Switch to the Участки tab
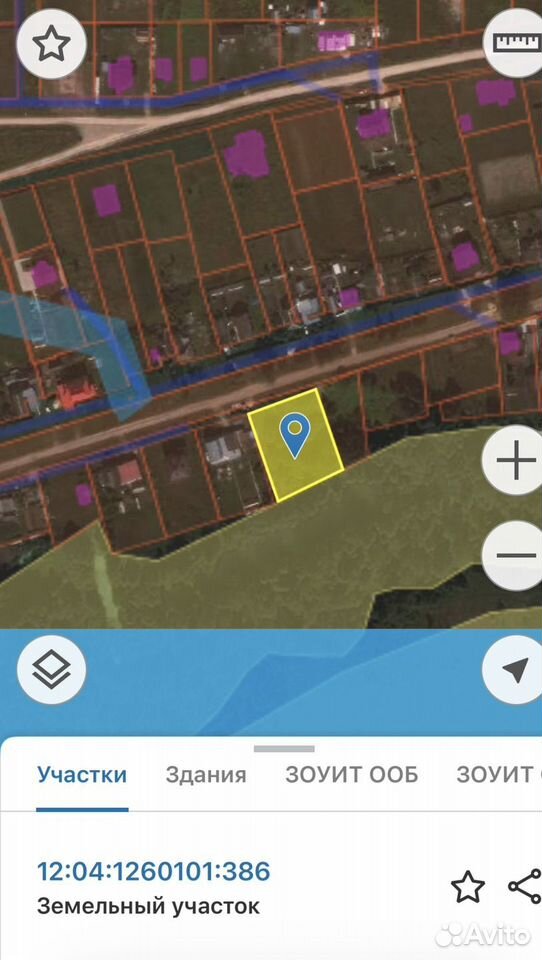The width and height of the screenshot is (542, 960). tap(82, 775)
